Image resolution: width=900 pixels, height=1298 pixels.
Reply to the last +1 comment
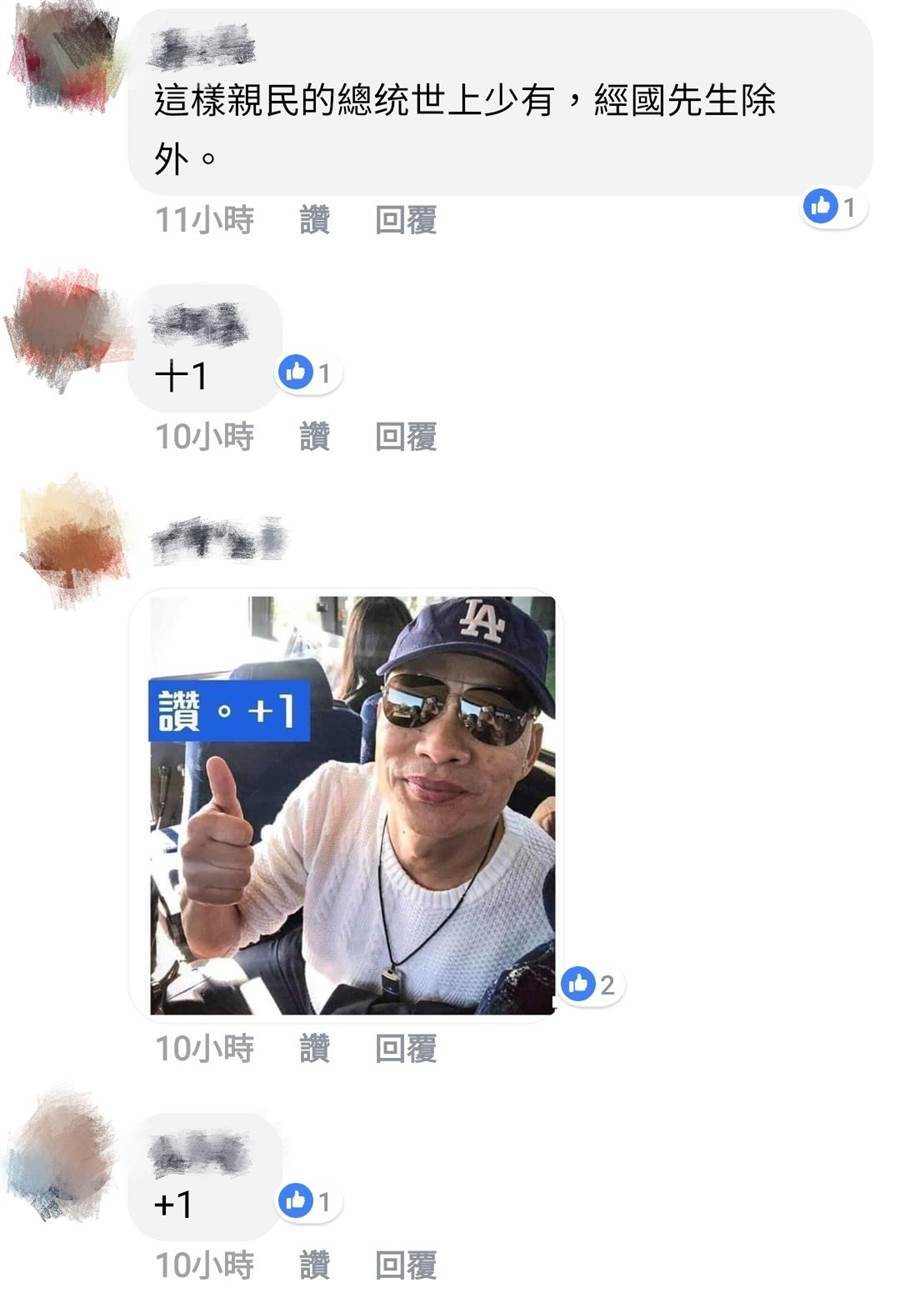point(405,1266)
